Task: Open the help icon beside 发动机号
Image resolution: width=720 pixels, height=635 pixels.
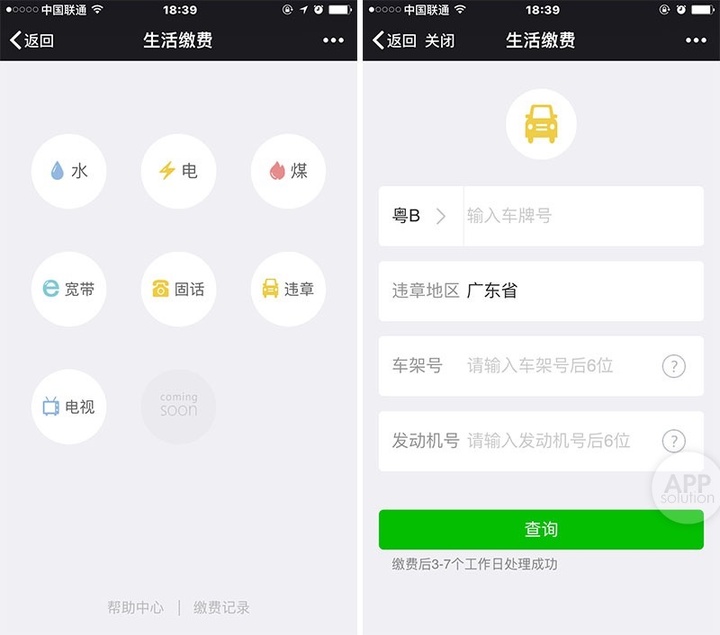Action: click(x=674, y=441)
